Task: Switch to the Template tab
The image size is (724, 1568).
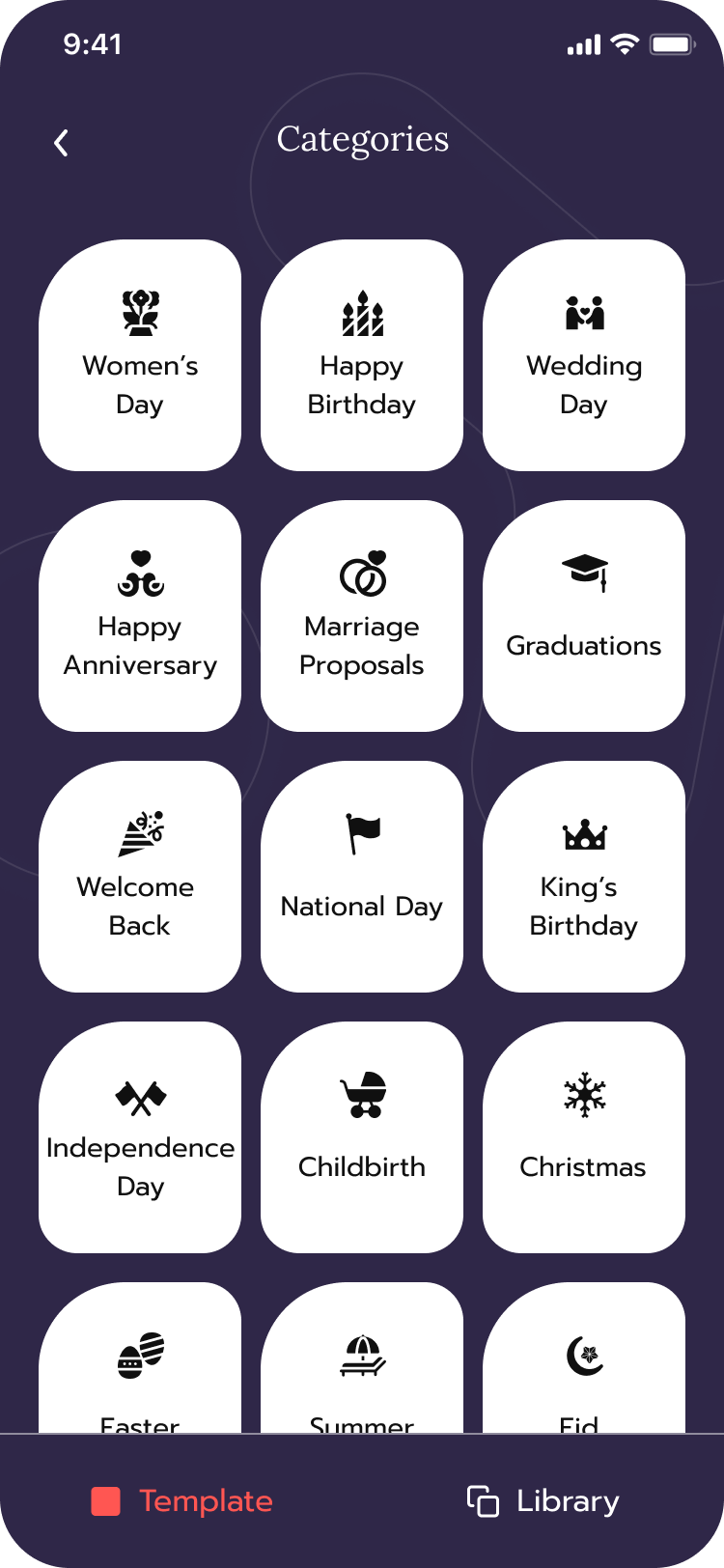Action: coord(182,1501)
